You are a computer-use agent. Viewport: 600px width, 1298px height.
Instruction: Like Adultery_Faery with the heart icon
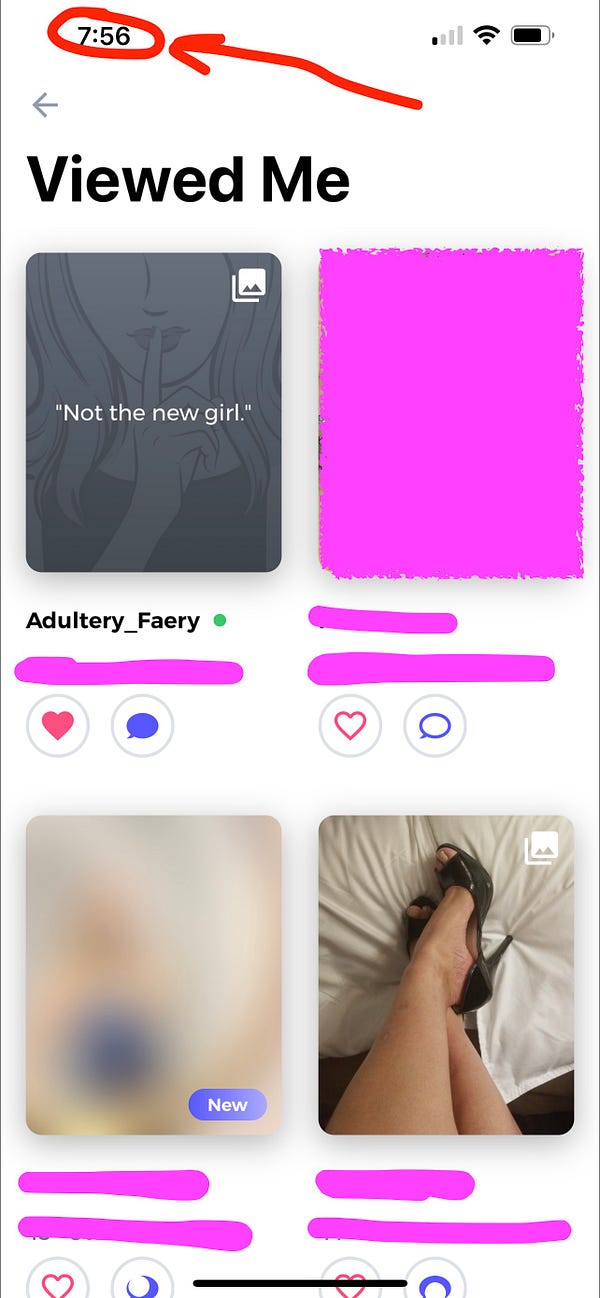click(58, 726)
